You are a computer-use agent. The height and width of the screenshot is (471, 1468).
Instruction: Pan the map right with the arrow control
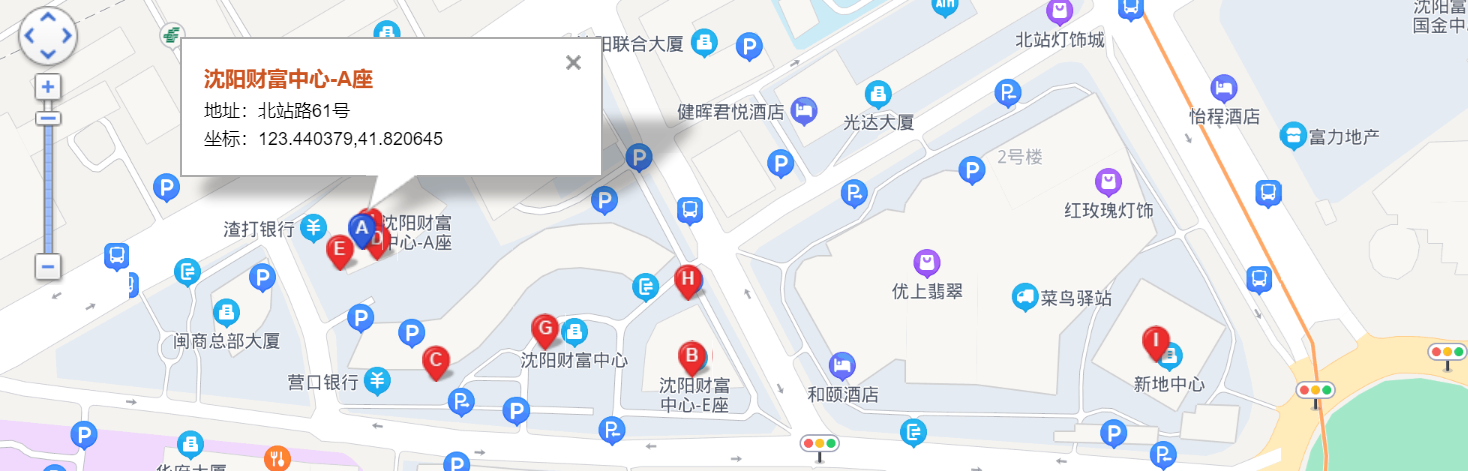tap(66, 37)
